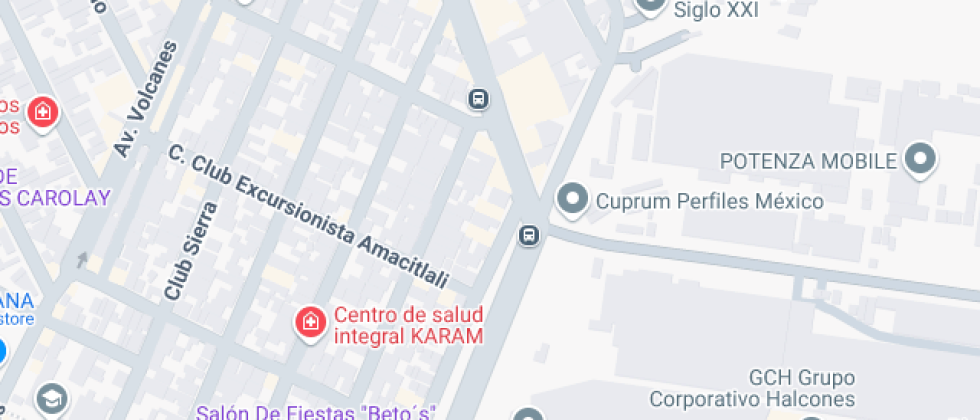Open the red medical pin near Av. Volcanes
Viewport: 980px width, 420px height.
point(43,111)
